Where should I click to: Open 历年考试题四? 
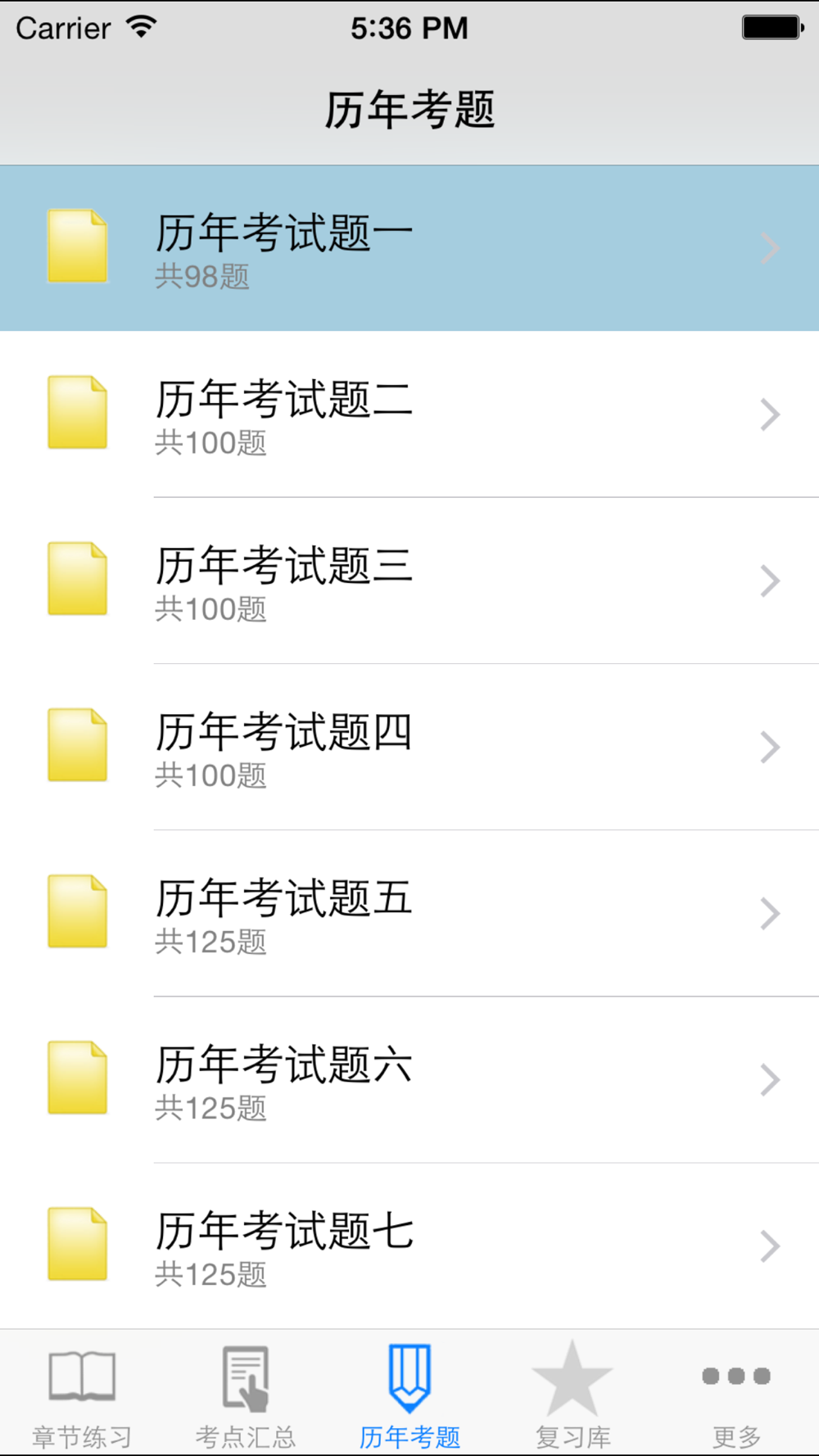[x=409, y=747]
